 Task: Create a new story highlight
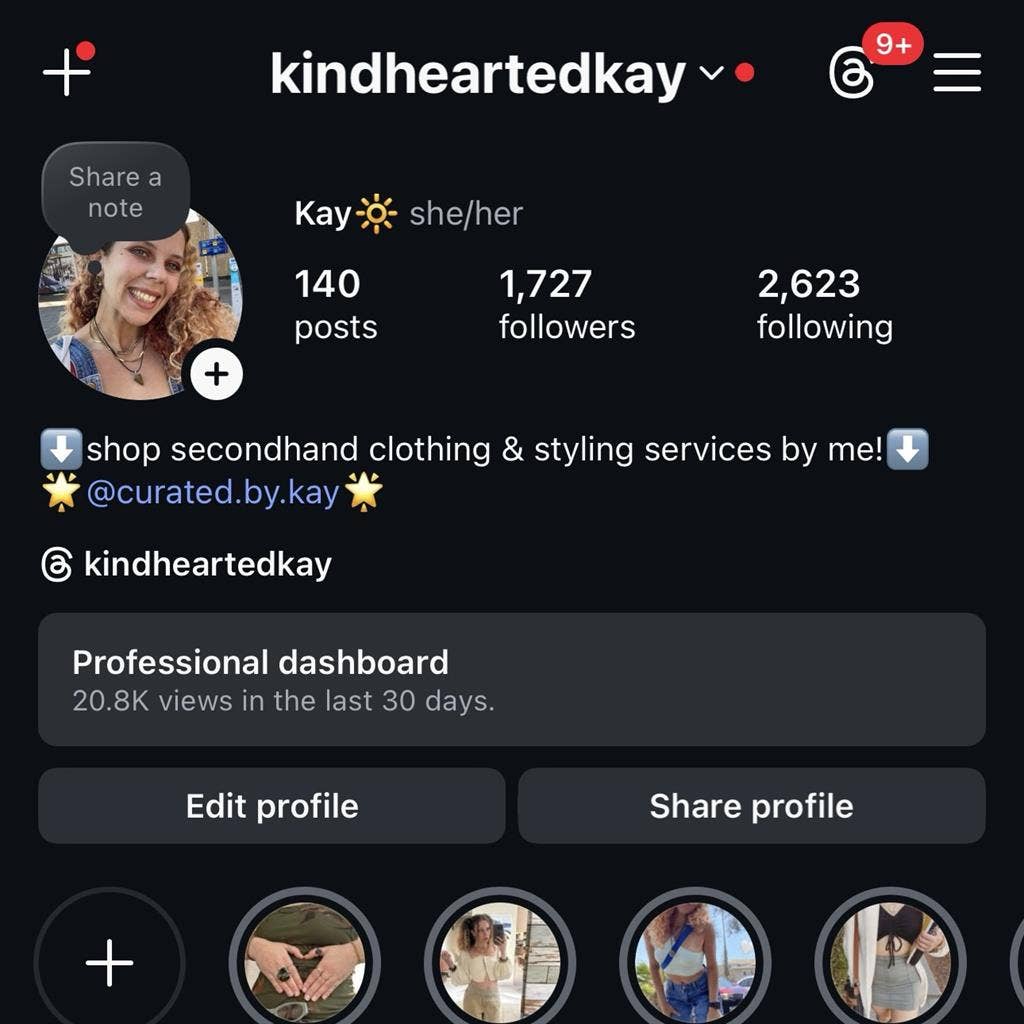[x=109, y=962]
